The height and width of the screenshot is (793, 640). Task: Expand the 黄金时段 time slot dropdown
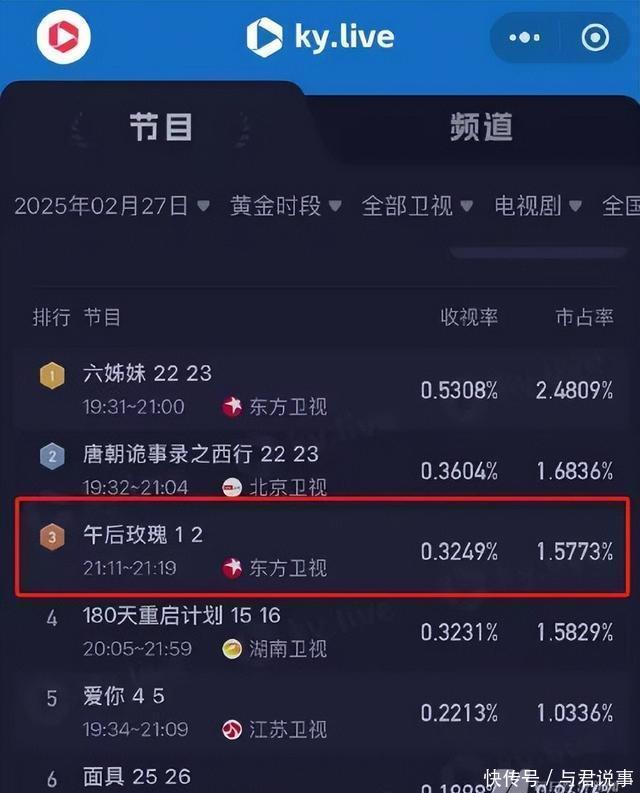[285, 206]
